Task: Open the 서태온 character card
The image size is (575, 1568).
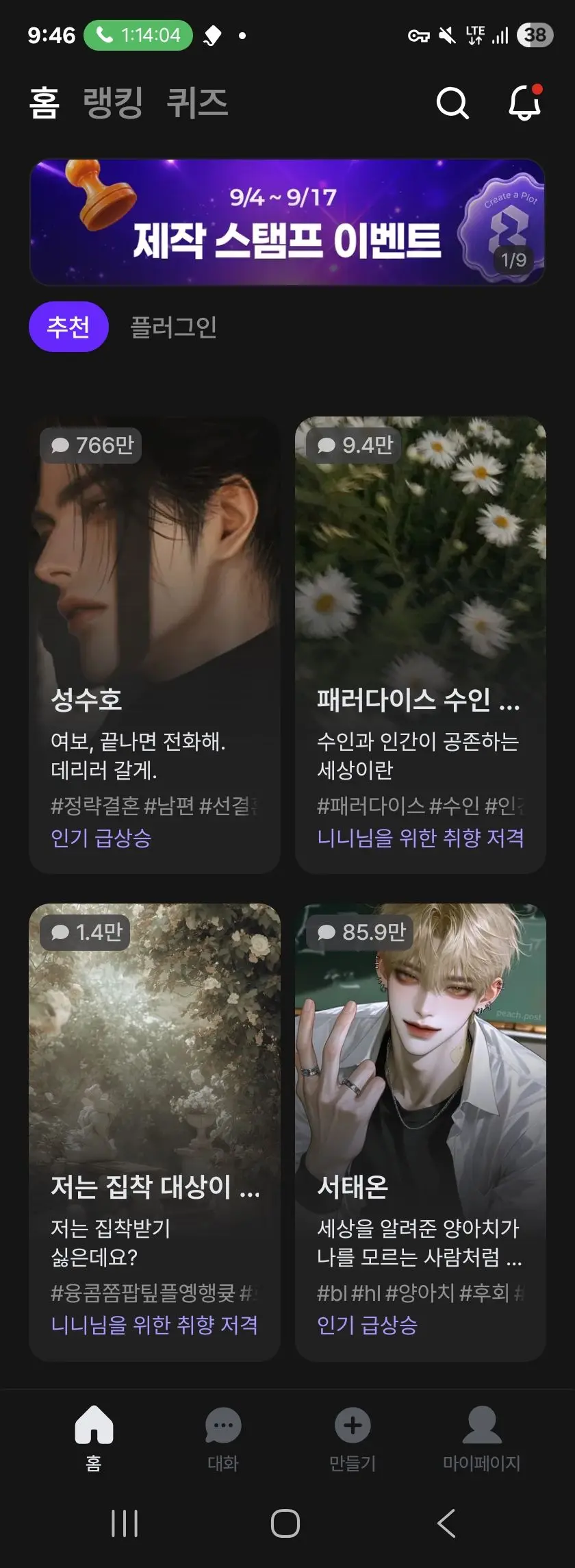Action: click(420, 1132)
